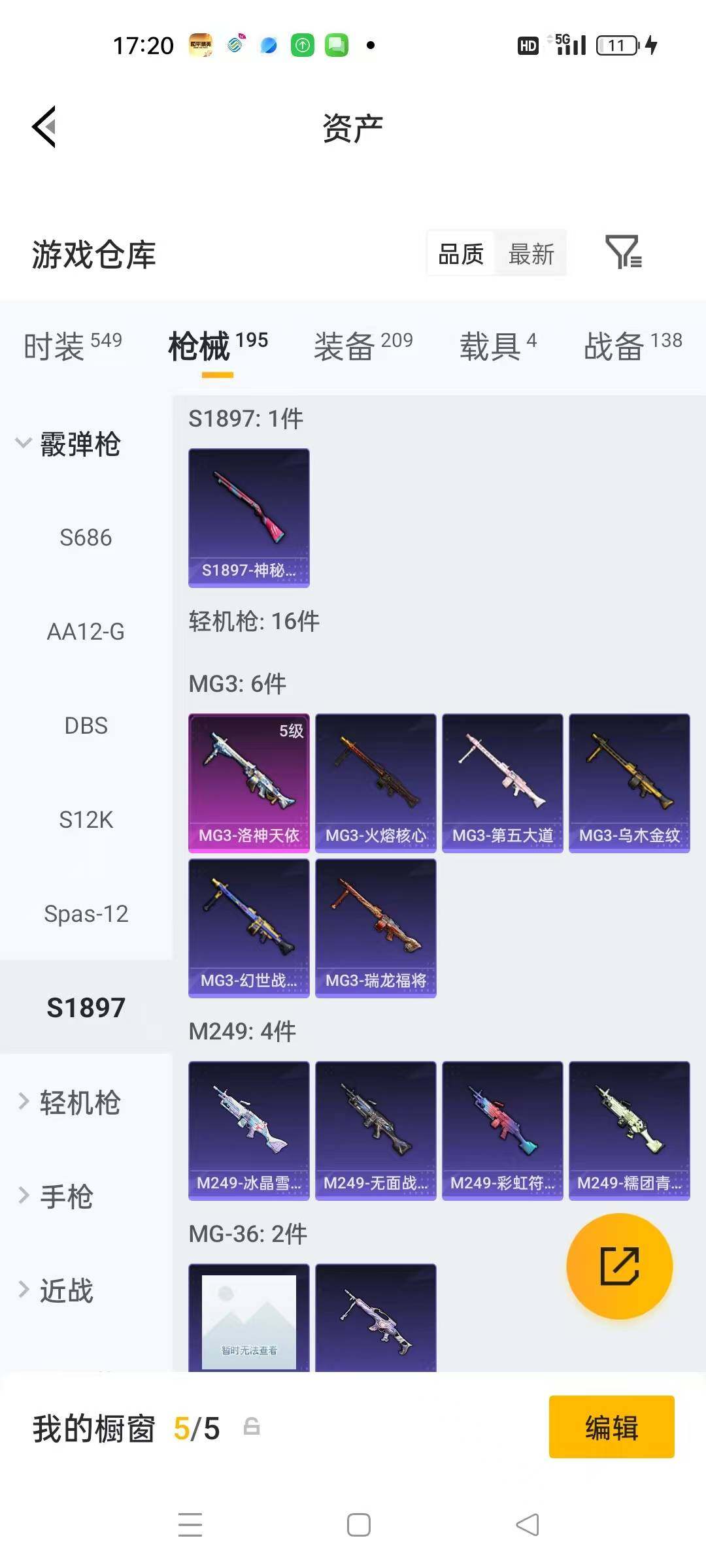Select the 战备 tab

pyautogui.click(x=632, y=345)
